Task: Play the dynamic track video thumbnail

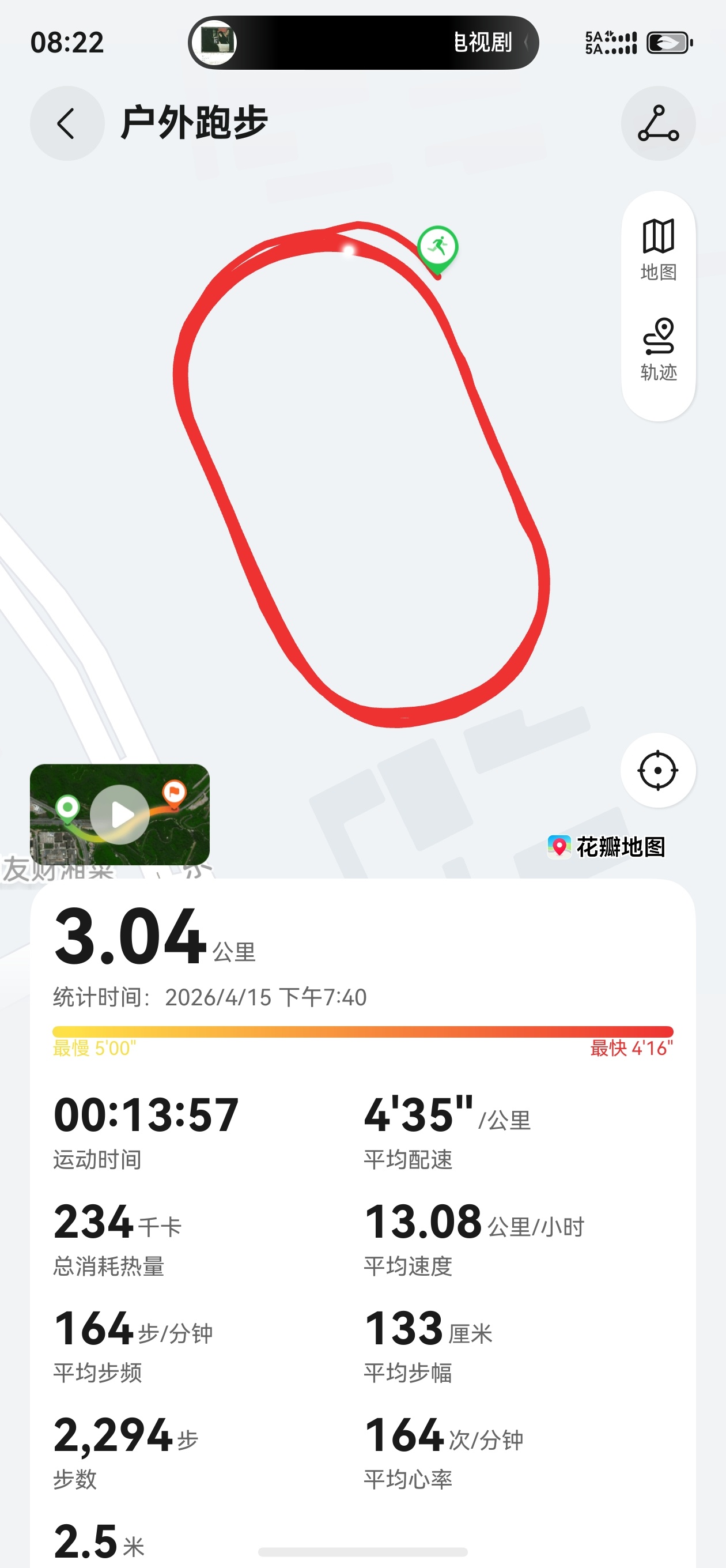Action: [120, 815]
